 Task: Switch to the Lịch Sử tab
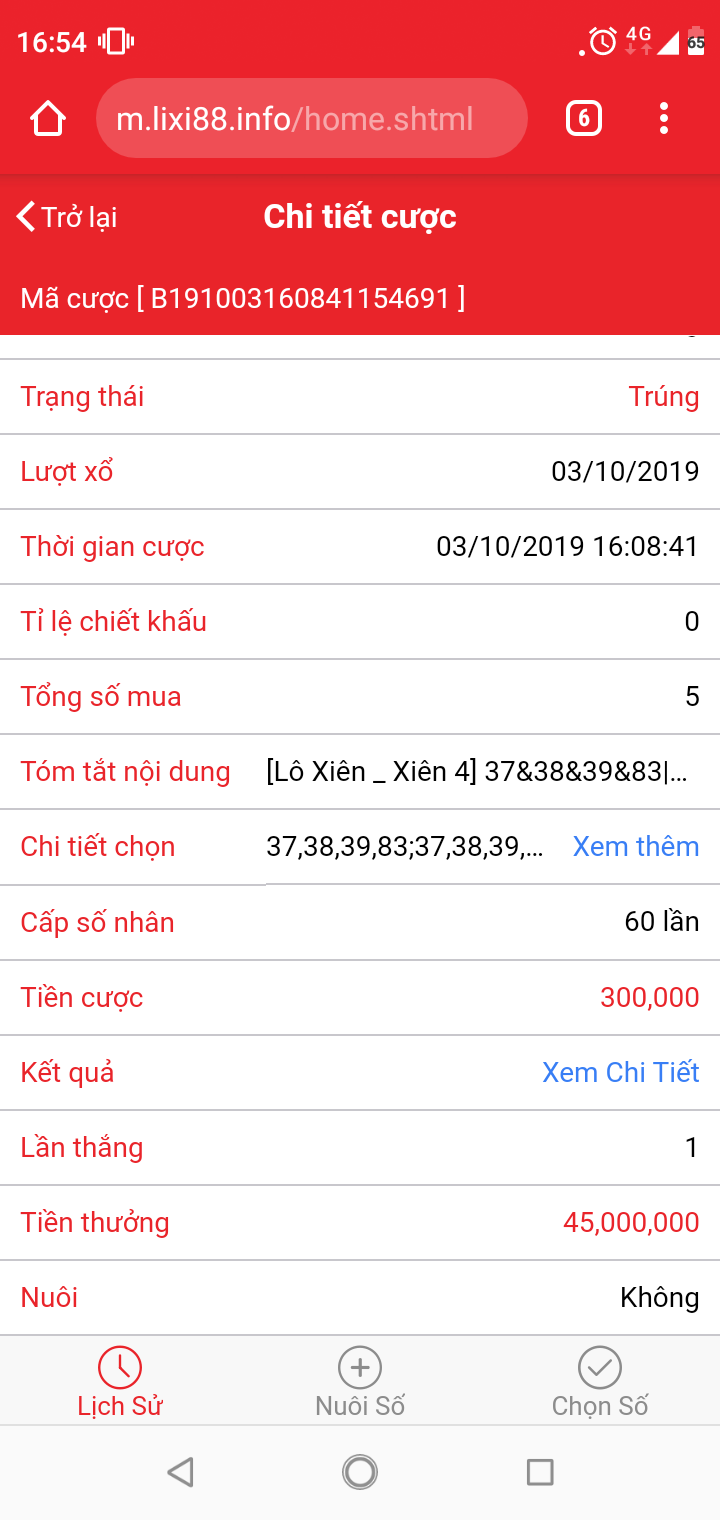click(x=120, y=1381)
